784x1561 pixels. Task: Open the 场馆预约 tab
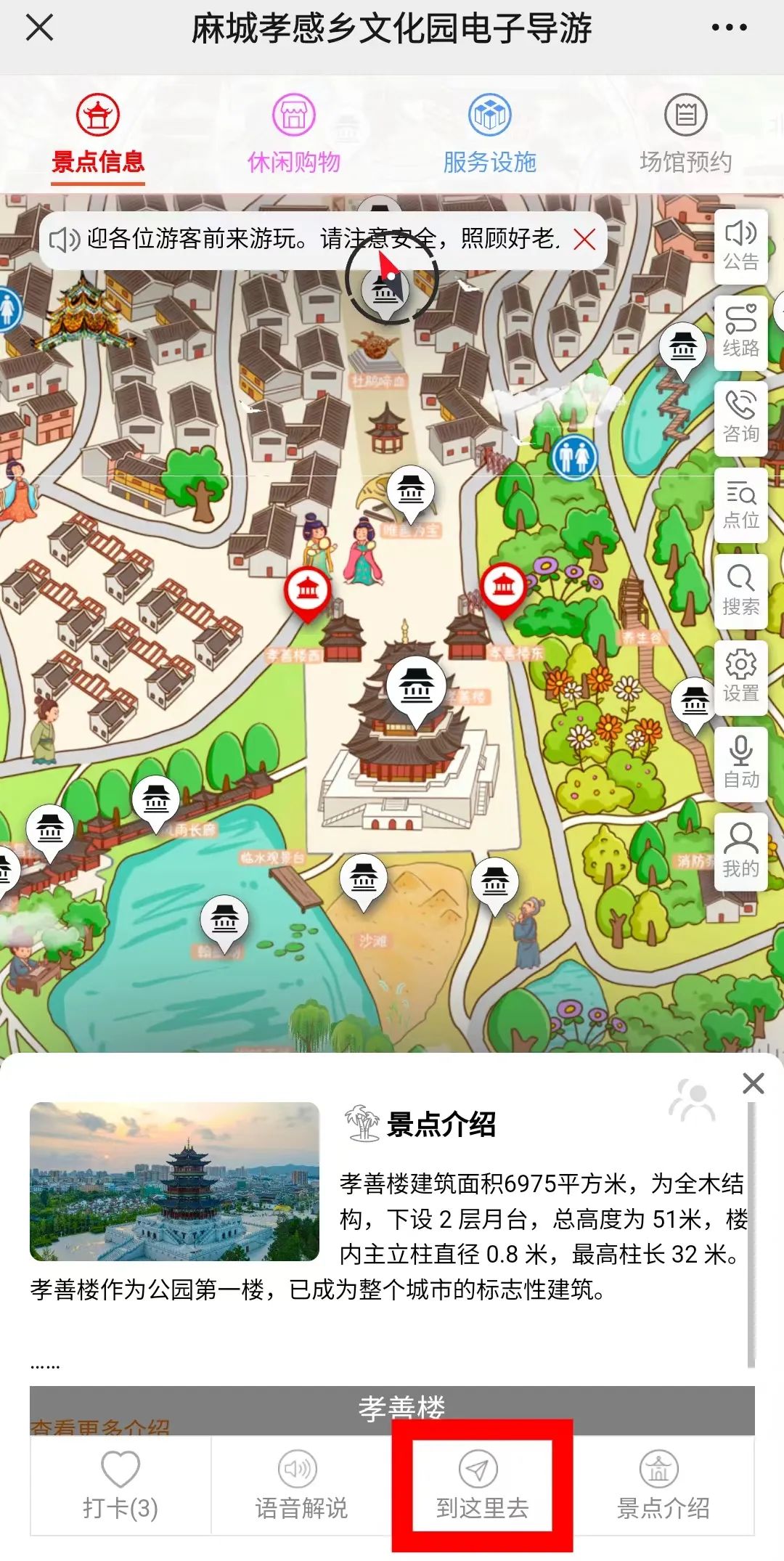click(686, 136)
